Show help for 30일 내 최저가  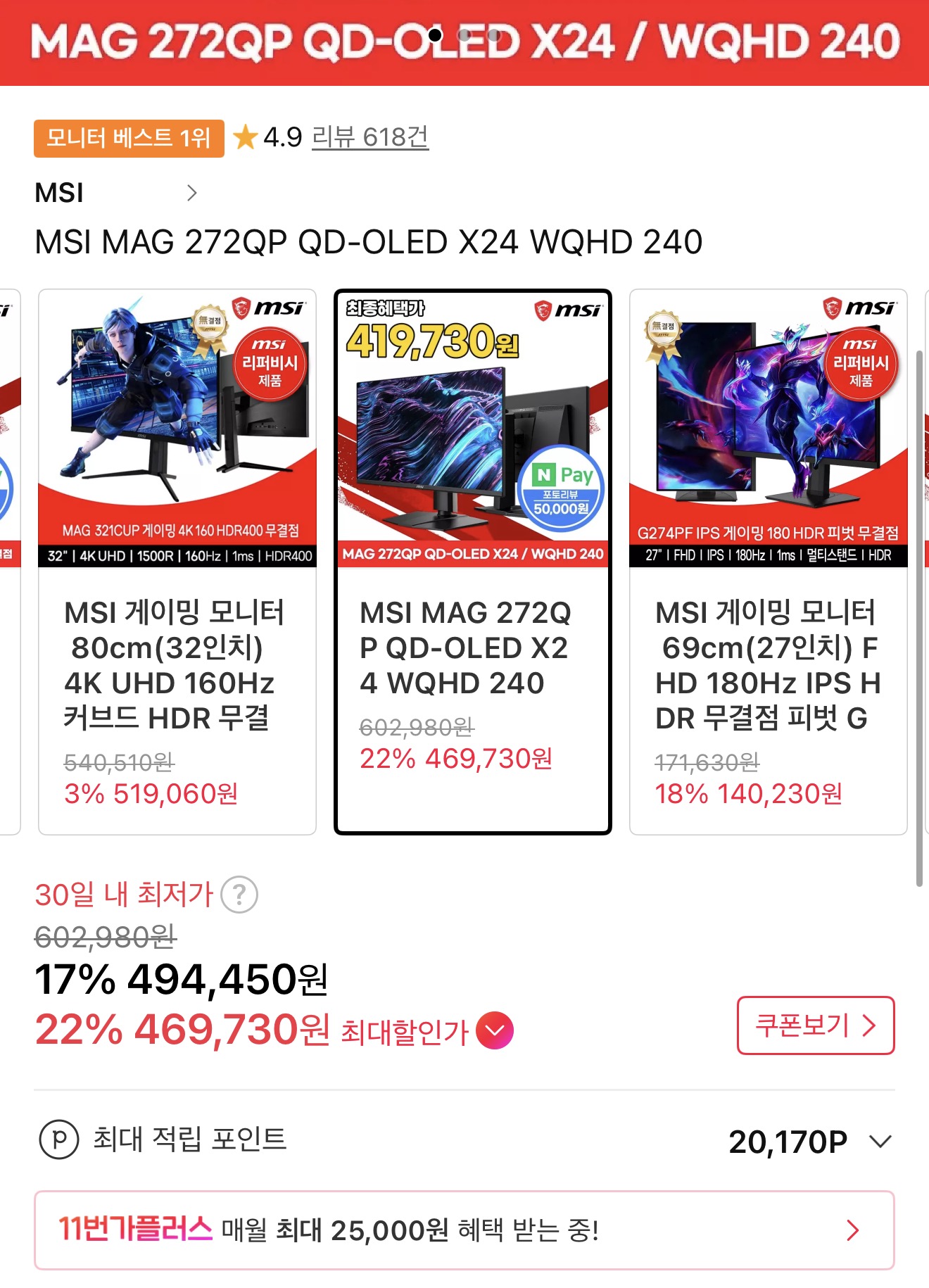[239, 895]
